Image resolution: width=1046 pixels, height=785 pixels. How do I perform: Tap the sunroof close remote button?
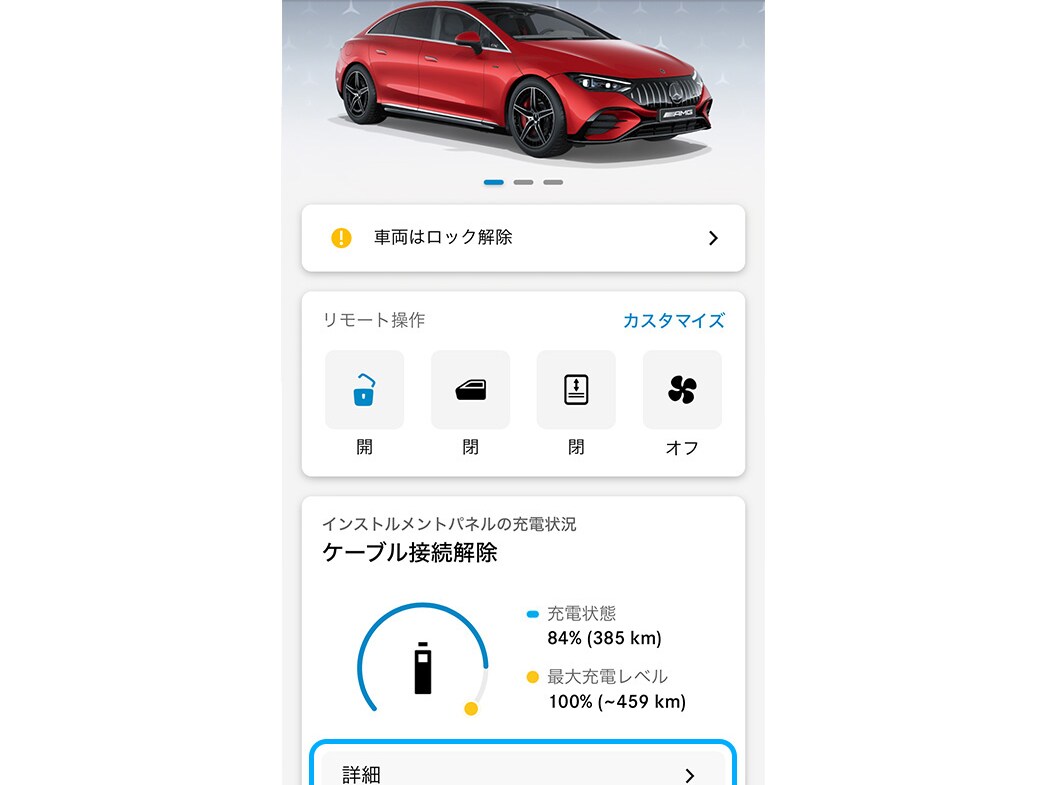(x=576, y=390)
